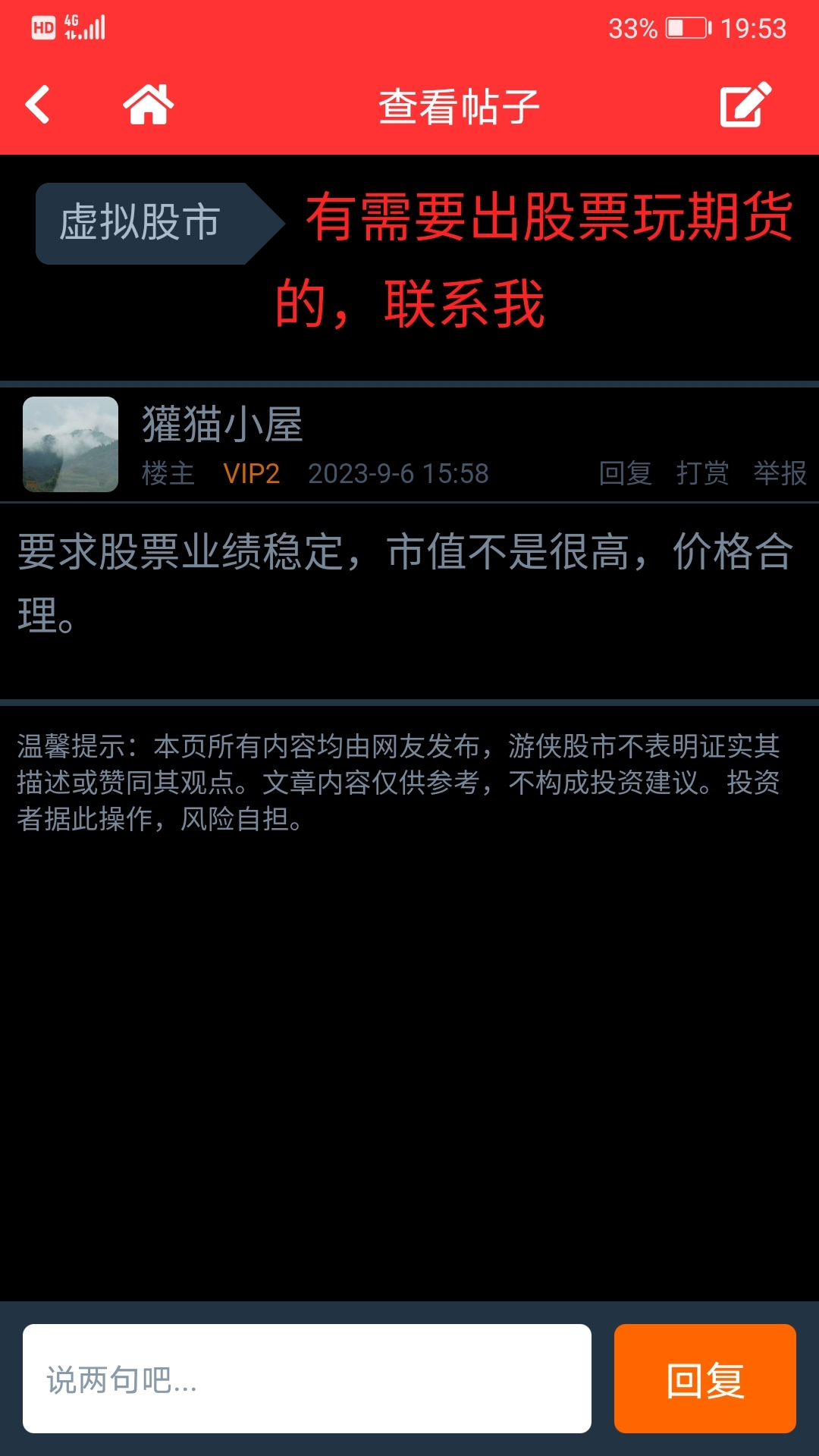Tap 回复 link next to the post date
819x1456 pixels.
point(626,473)
